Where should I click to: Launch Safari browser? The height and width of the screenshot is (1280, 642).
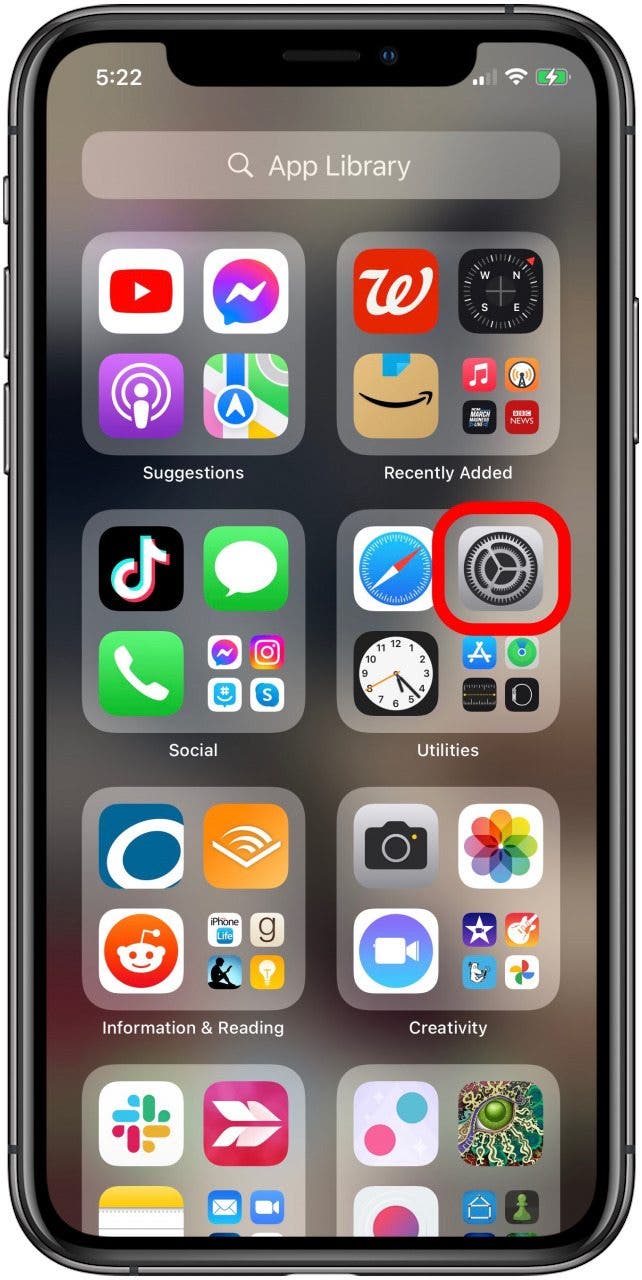coord(396,568)
